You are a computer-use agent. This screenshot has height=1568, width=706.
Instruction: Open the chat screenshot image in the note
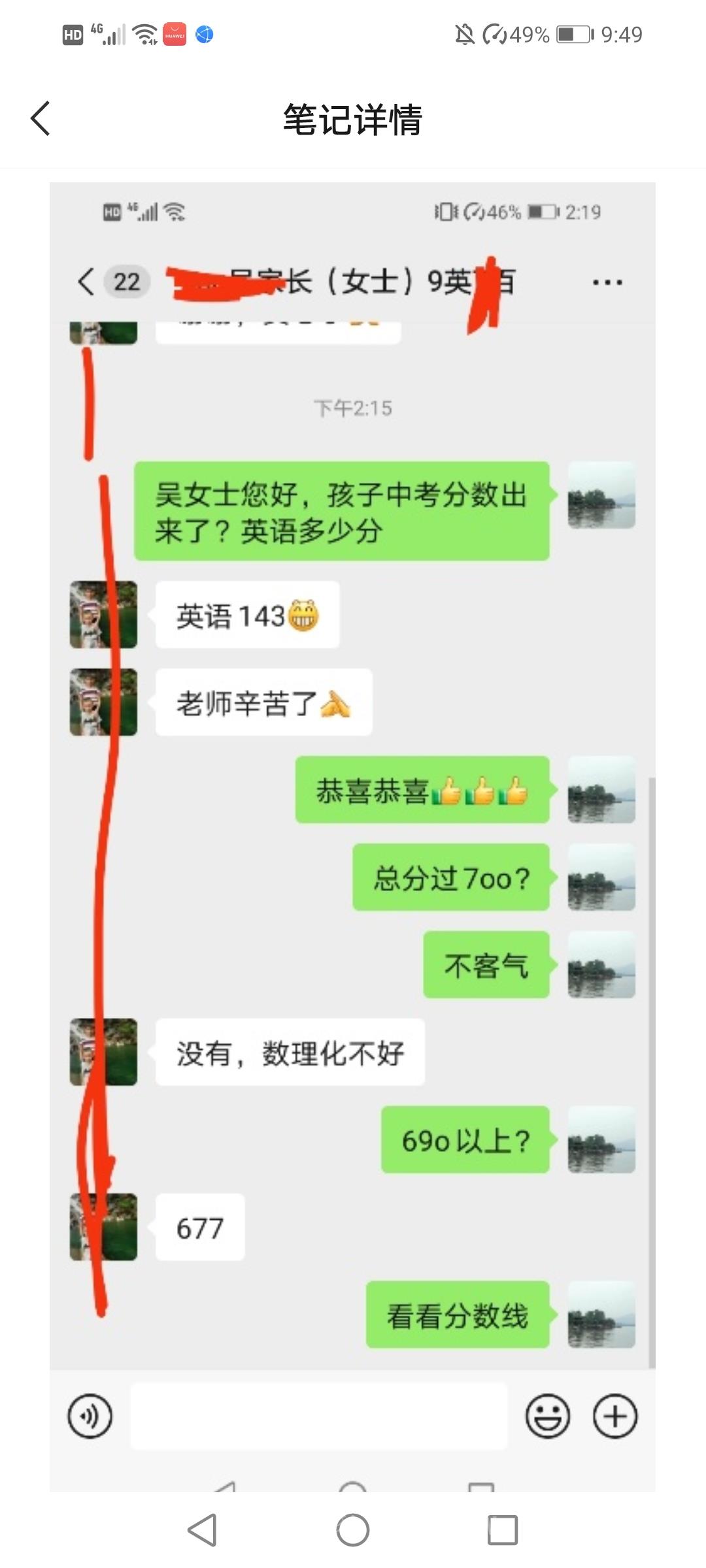click(x=353, y=836)
